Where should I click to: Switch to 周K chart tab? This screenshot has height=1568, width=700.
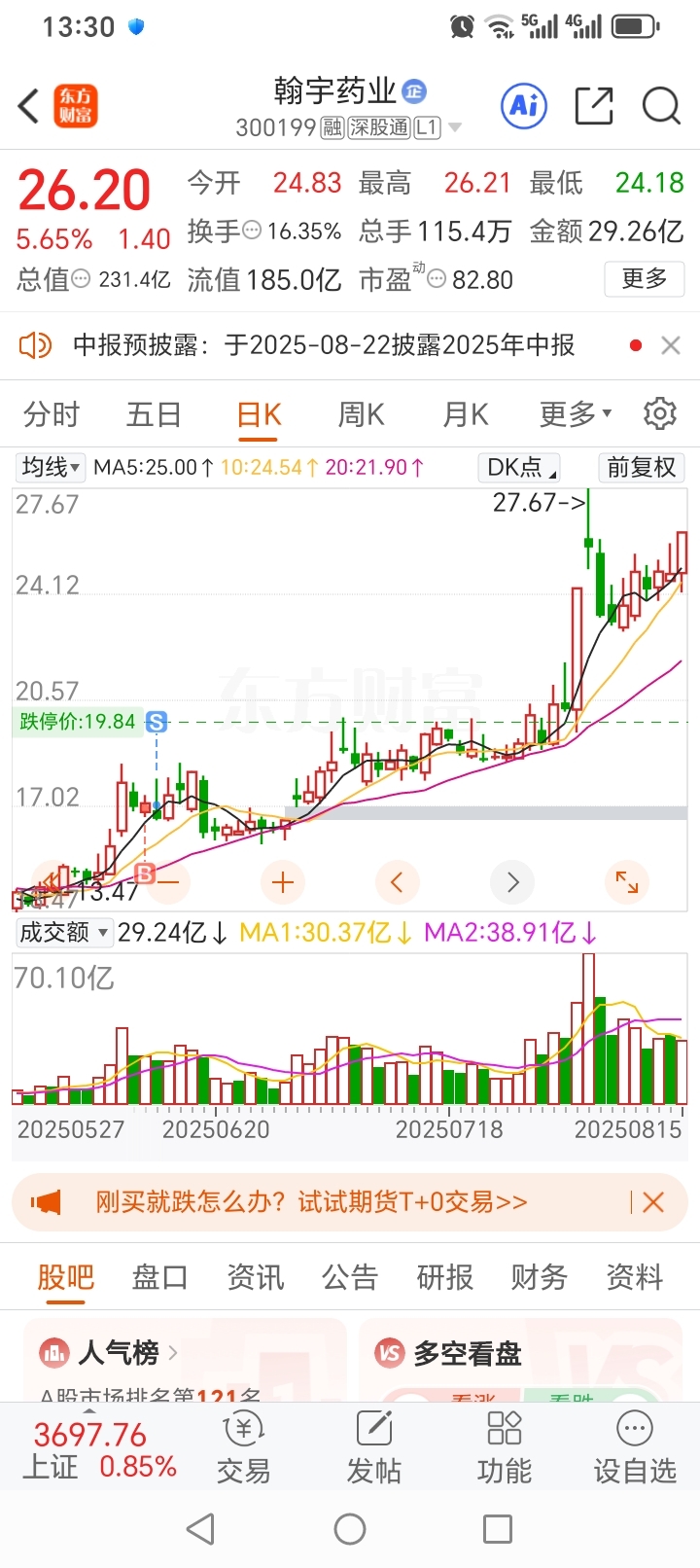361,414
